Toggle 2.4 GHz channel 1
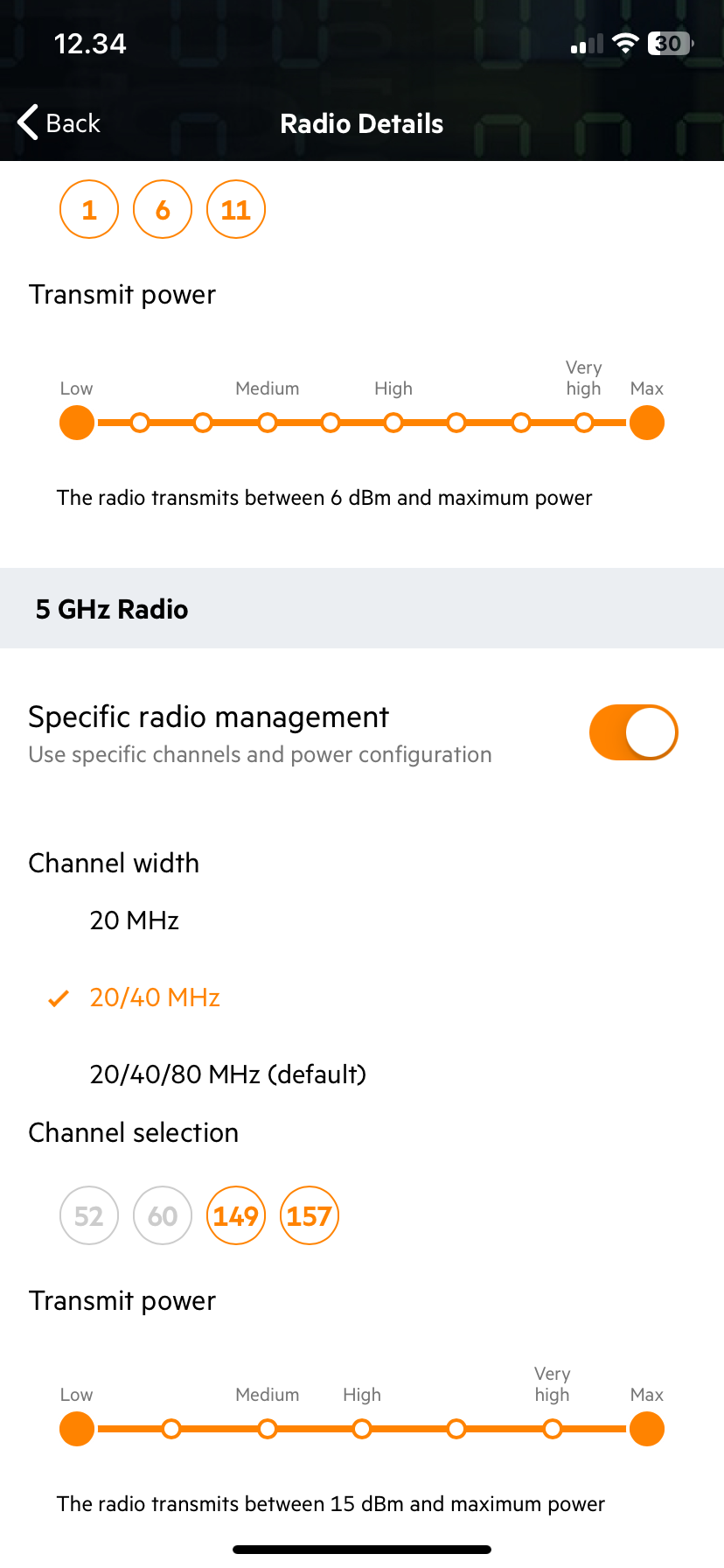724x1568 pixels. click(89, 210)
